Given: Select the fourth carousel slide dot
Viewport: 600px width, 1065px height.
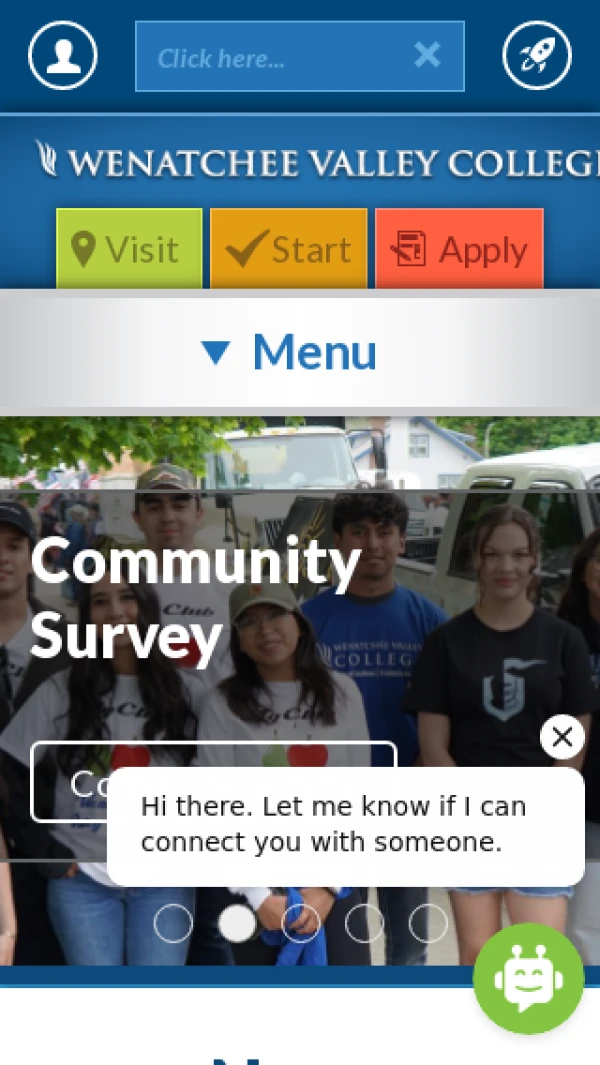Looking at the screenshot, I should point(364,923).
